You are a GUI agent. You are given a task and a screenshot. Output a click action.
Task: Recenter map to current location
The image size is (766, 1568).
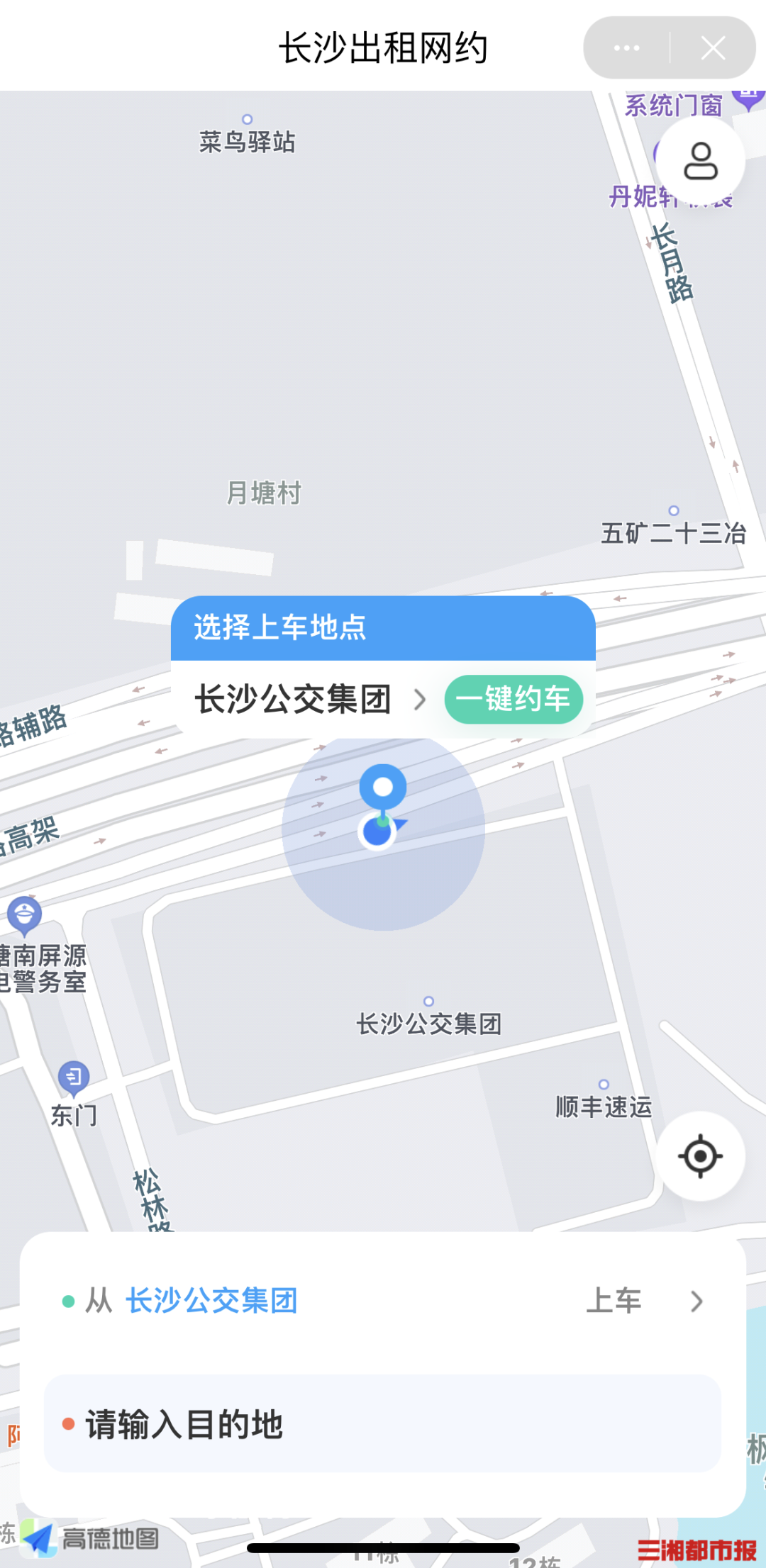[x=700, y=1156]
